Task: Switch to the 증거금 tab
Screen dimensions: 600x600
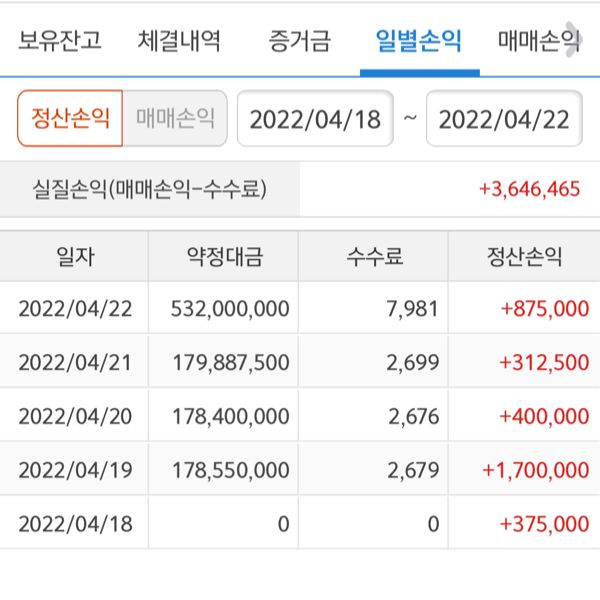Action: click(299, 42)
